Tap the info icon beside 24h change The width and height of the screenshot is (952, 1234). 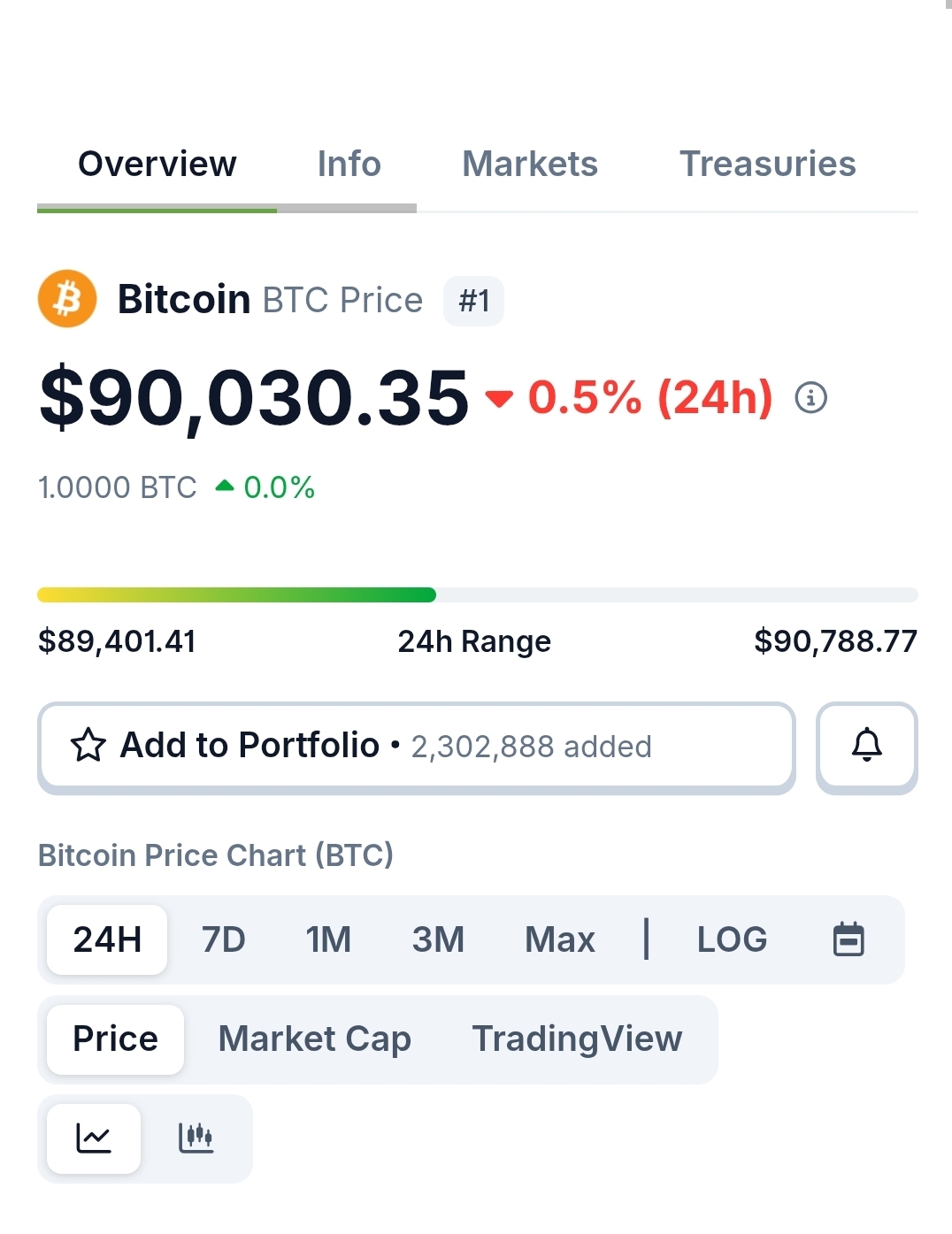(810, 398)
